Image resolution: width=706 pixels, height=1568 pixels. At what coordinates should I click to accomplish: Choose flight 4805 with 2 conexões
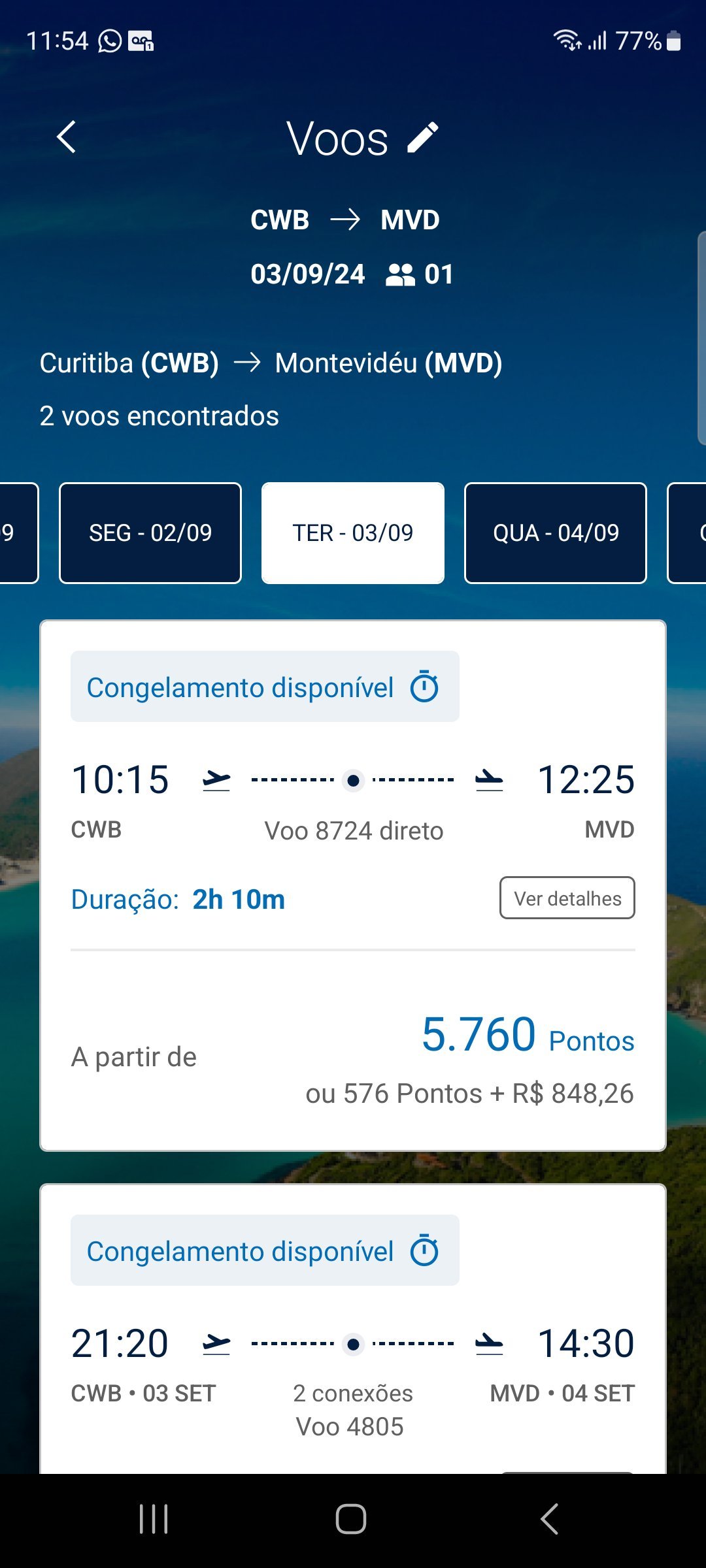pos(353,1330)
